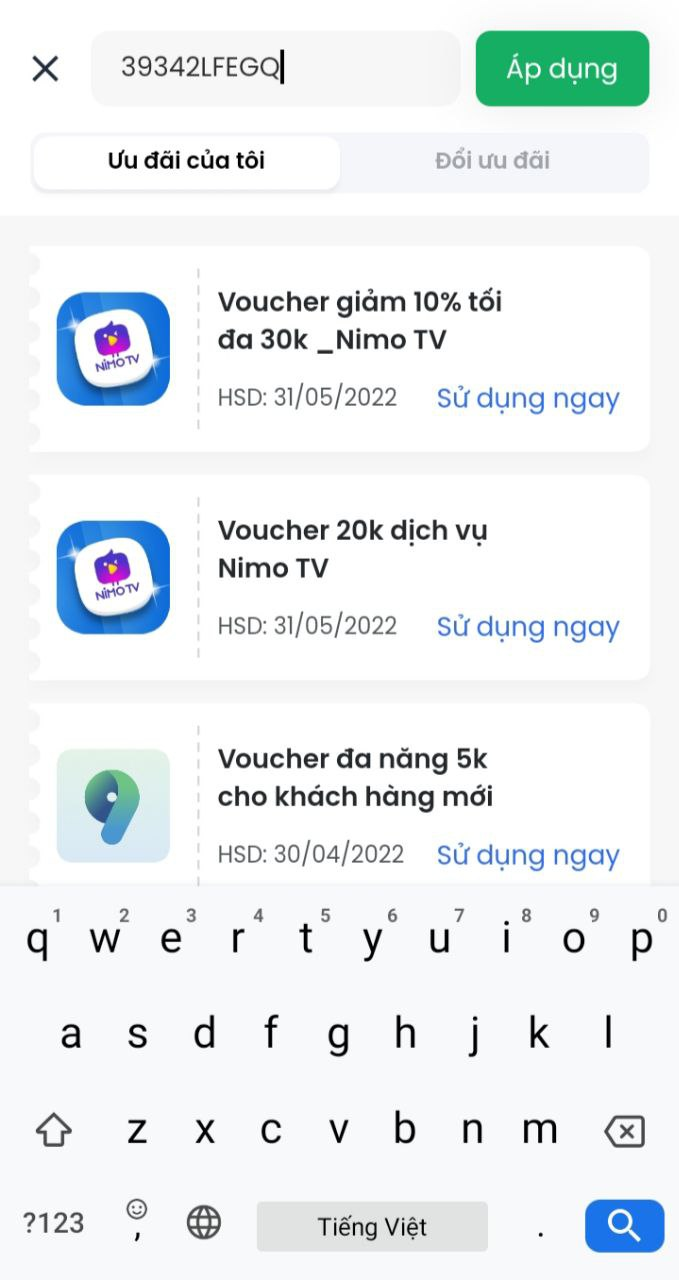
Task: Use the 20k Nimo TV voucher now
Action: [x=528, y=627]
